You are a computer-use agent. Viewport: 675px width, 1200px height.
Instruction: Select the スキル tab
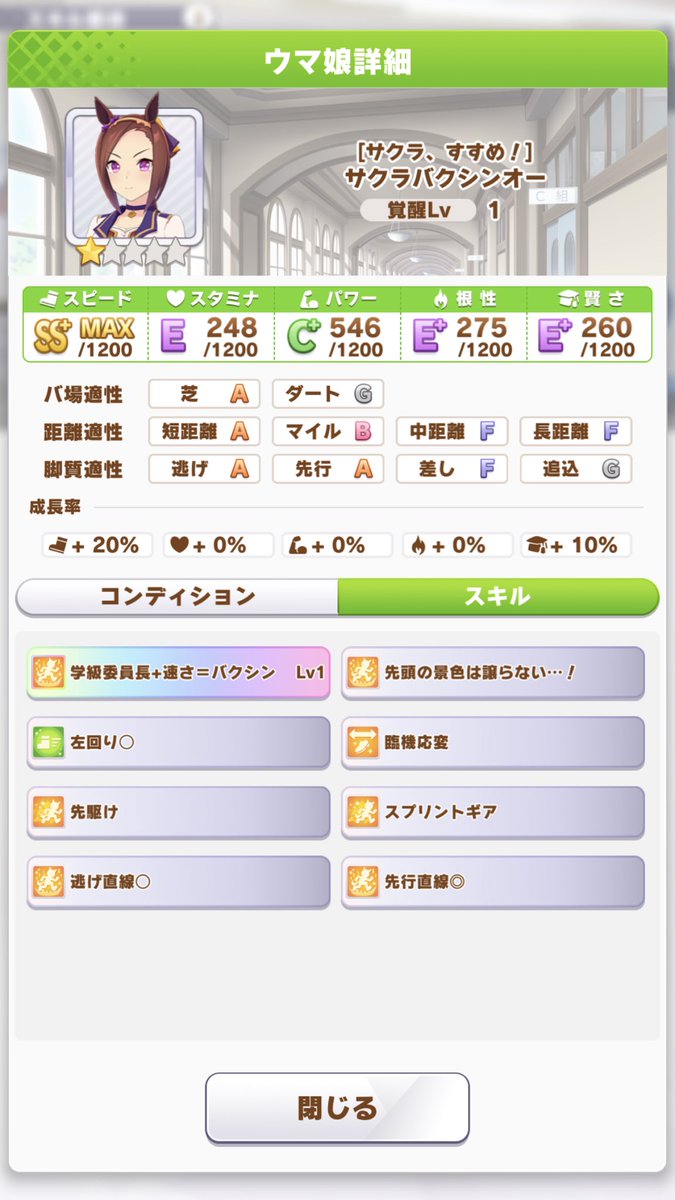[497, 597]
